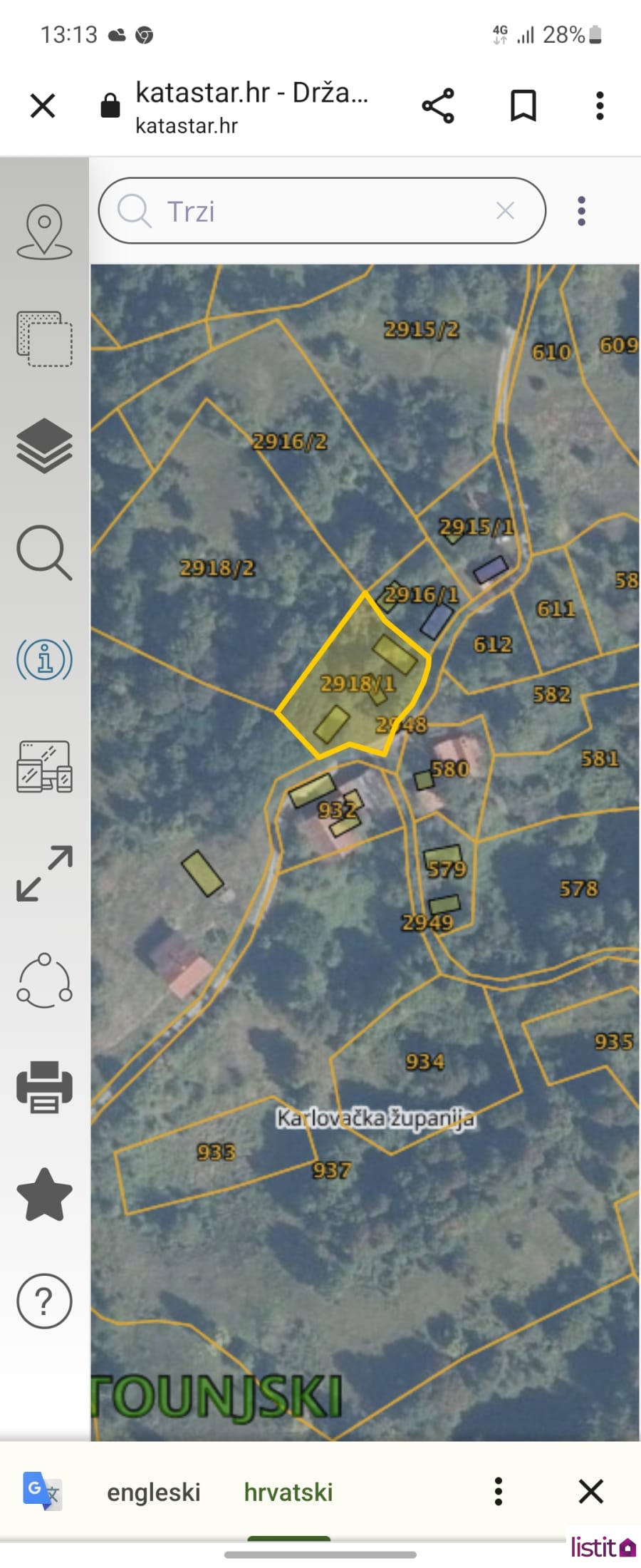Expand the map to fullscreen
Image resolution: width=641 pixels, height=1568 pixels.
point(44,873)
